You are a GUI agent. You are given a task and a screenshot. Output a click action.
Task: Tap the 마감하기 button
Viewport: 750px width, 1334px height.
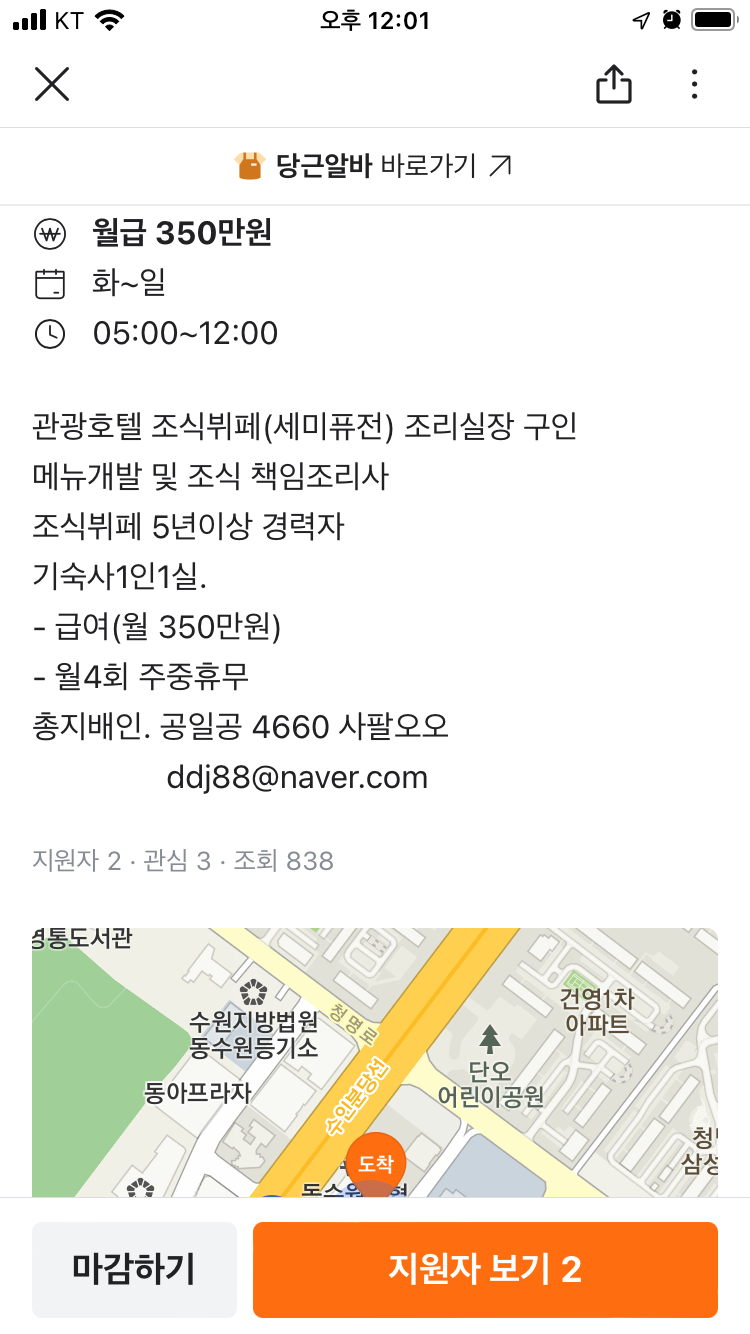134,1269
